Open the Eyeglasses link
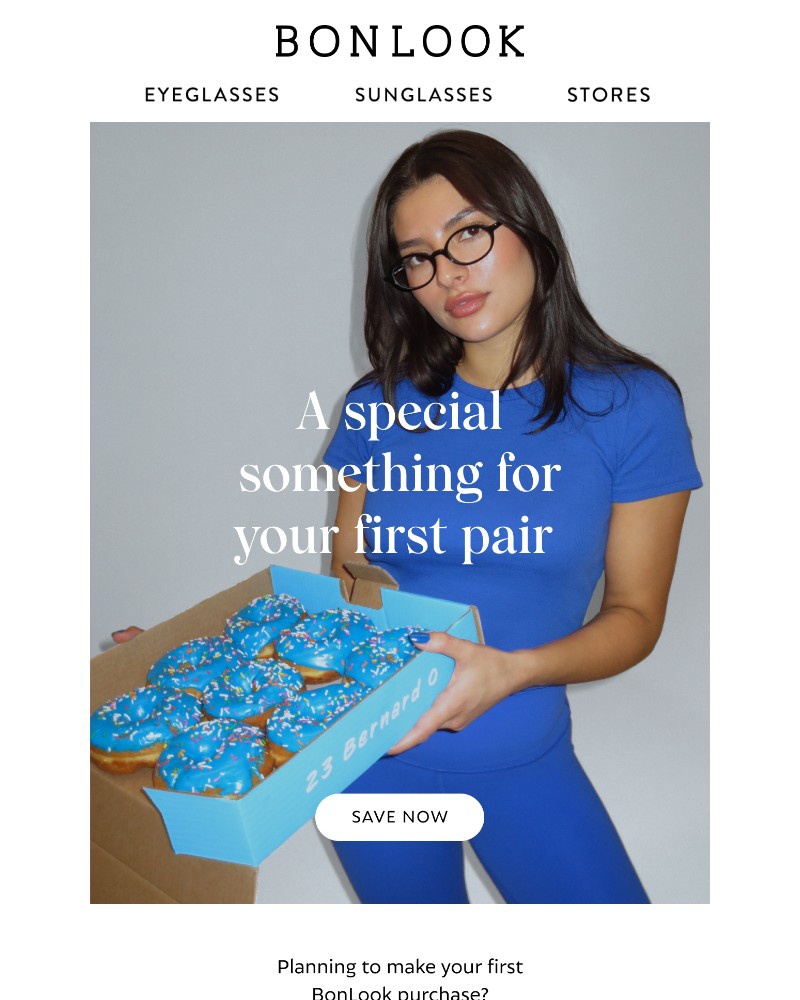800x1000 pixels. pyautogui.click(x=212, y=95)
